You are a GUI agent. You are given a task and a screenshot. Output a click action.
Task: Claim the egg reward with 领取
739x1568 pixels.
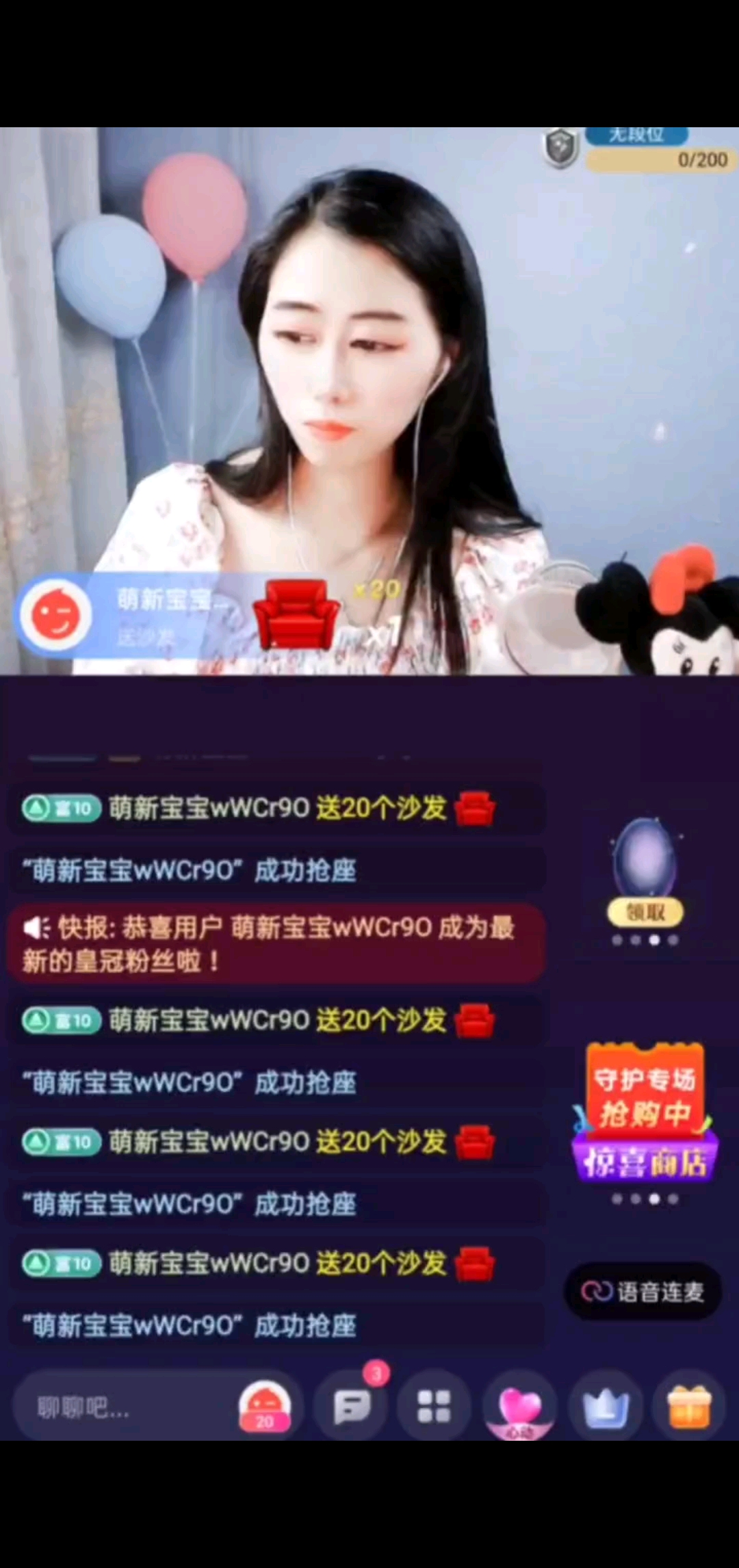(x=645, y=911)
